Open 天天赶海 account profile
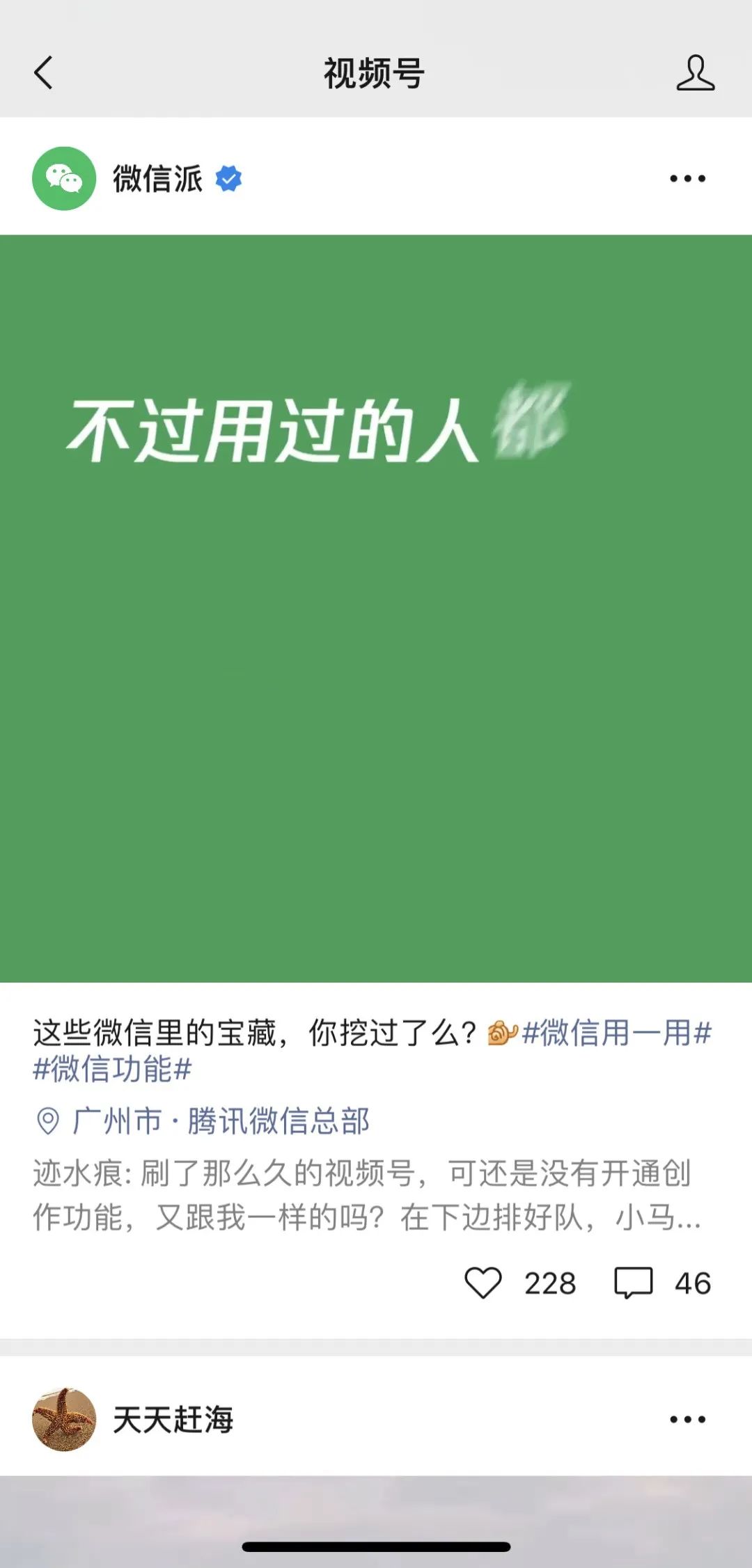The image size is (752, 1568). [x=64, y=1419]
